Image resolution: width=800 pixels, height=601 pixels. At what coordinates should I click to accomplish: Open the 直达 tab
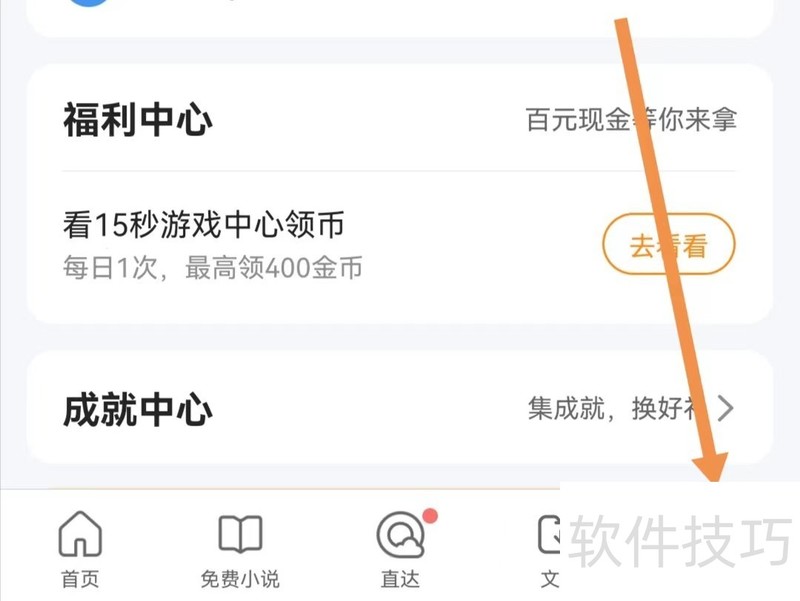[x=401, y=549]
